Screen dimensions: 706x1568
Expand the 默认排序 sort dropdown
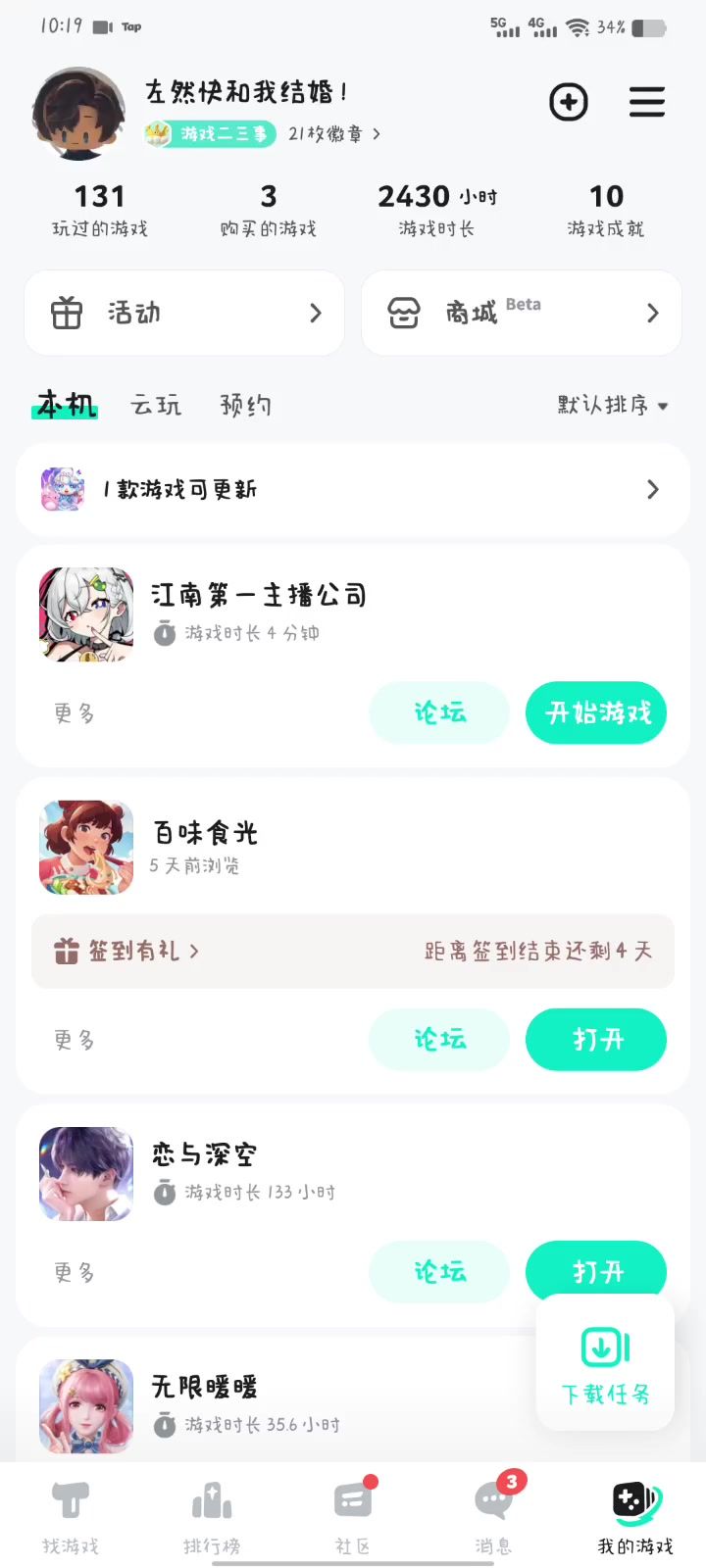[x=612, y=405]
